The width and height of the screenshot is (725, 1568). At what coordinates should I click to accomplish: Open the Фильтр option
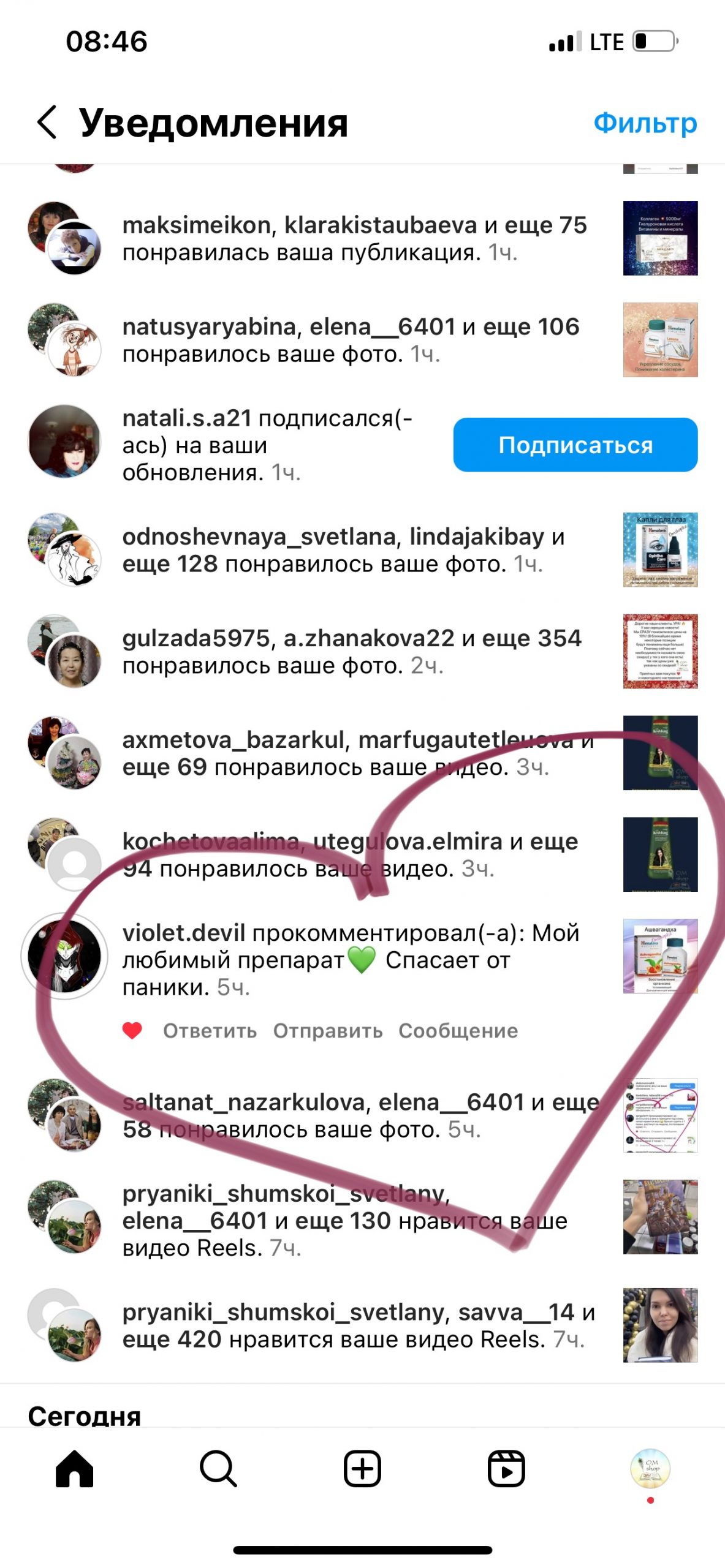pos(645,123)
